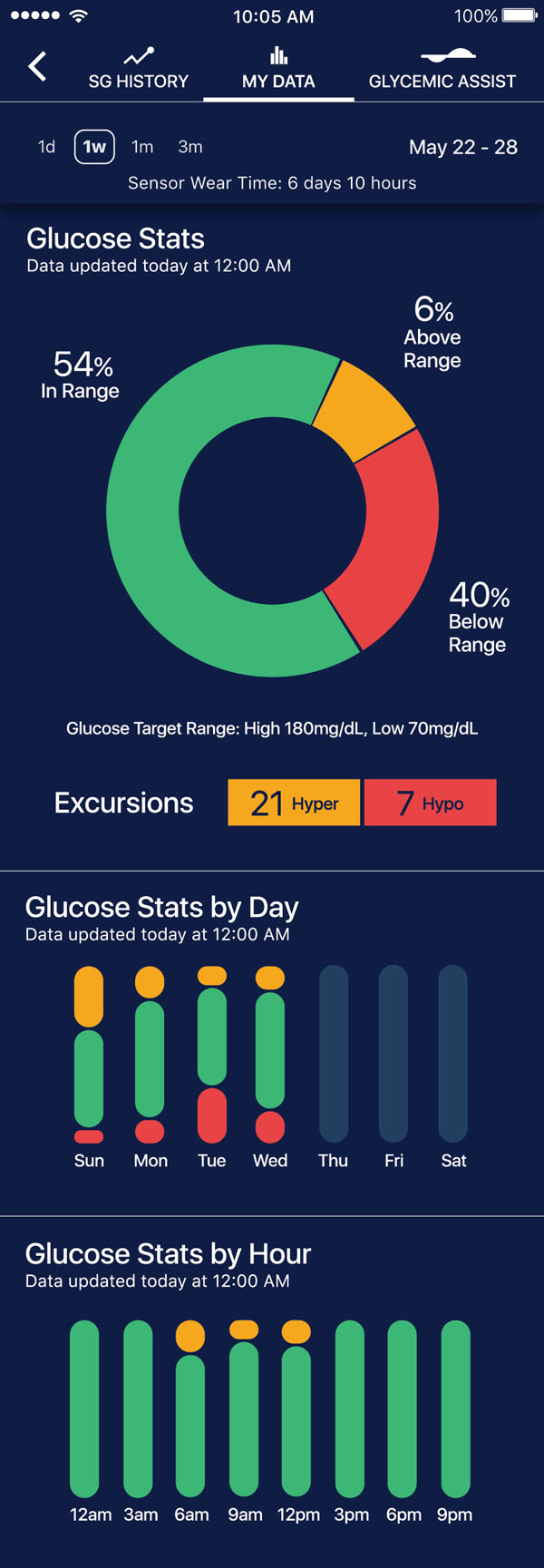Switch to the 1m time range
The image size is (544, 1568).
142,147
